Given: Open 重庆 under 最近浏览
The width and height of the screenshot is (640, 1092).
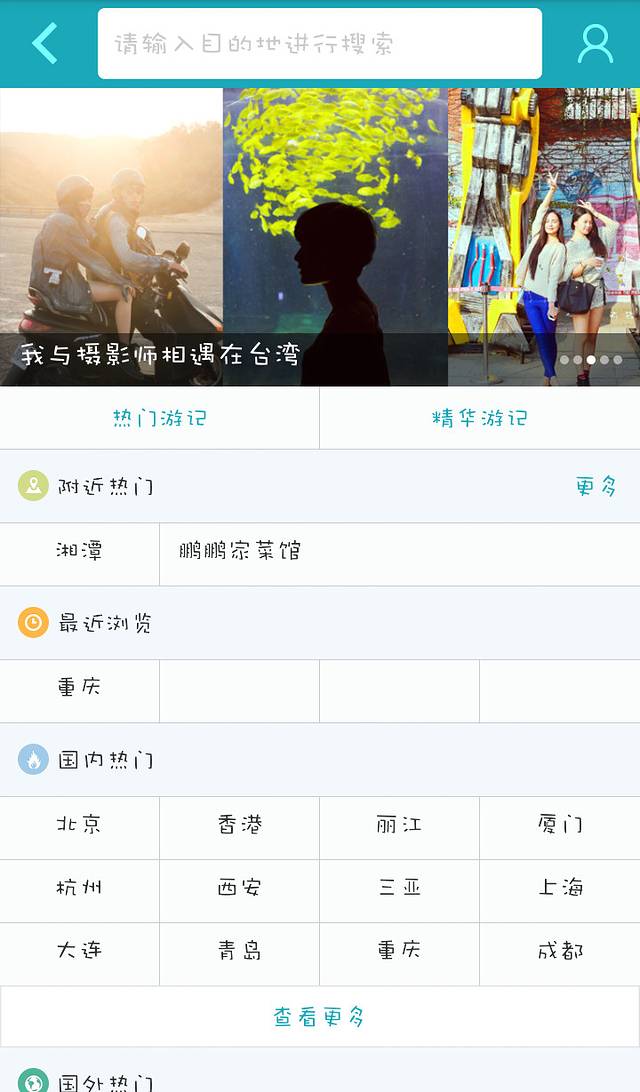Looking at the screenshot, I should coord(80,688).
